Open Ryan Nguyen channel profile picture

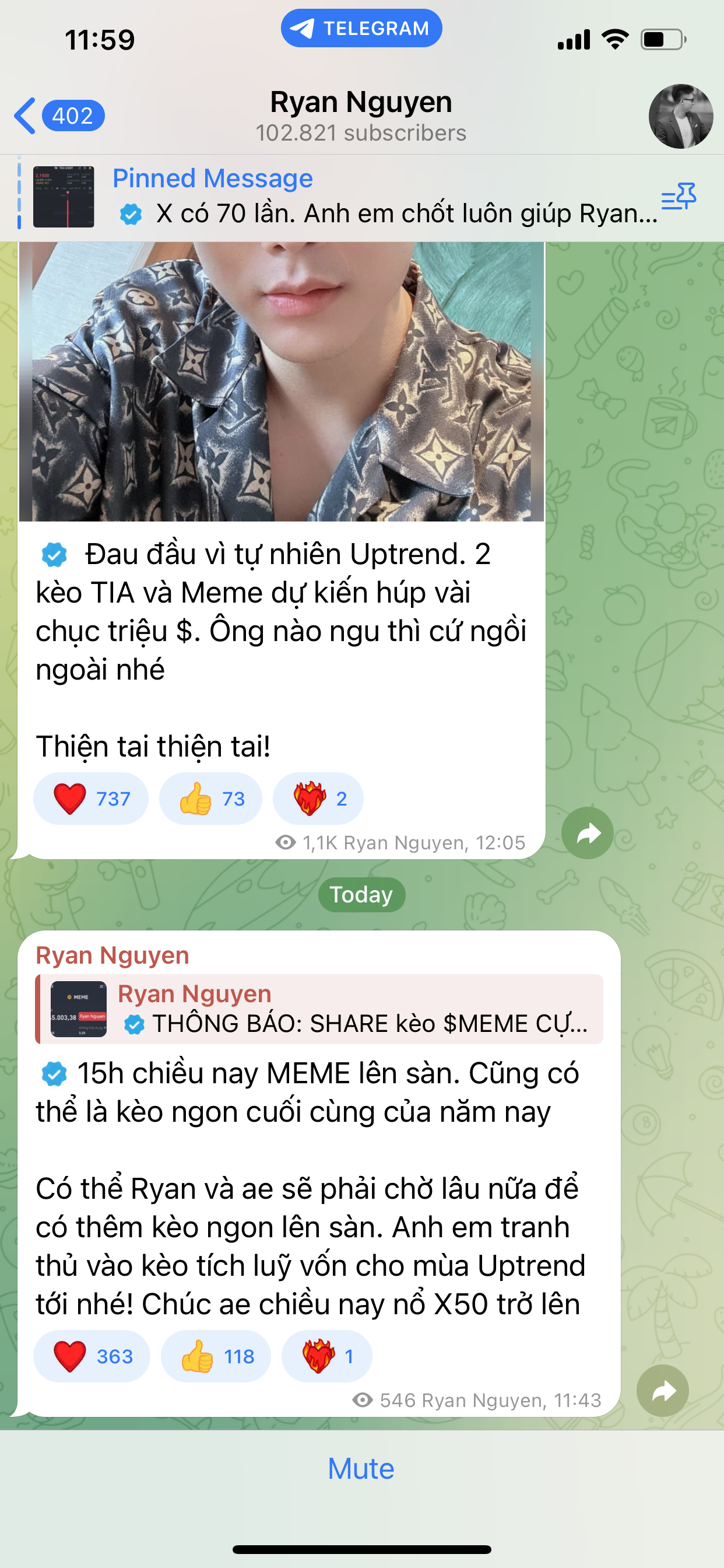coord(680,116)
